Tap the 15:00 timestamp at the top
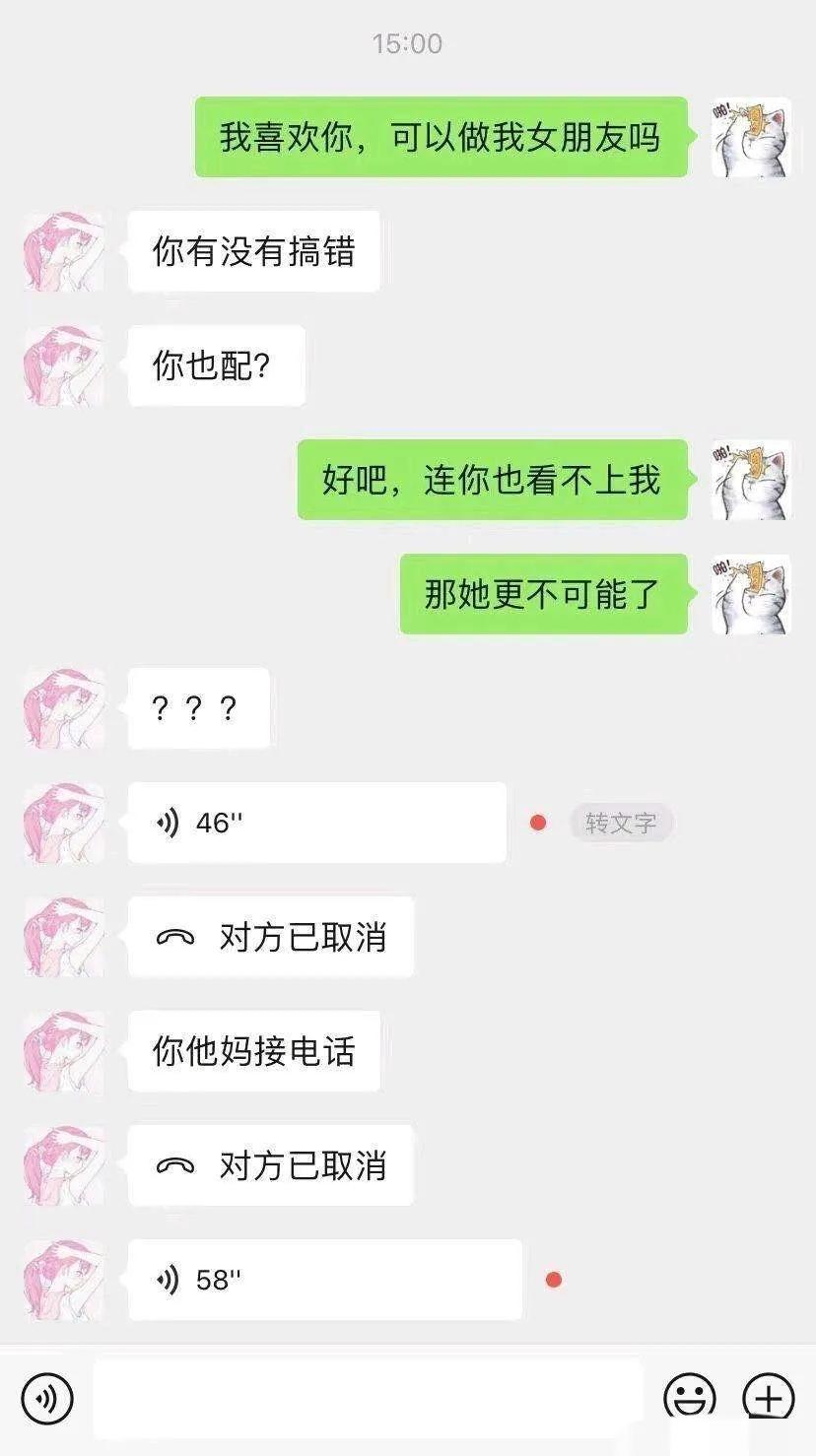The image size is (816, 1456). [x=408, y=43]
